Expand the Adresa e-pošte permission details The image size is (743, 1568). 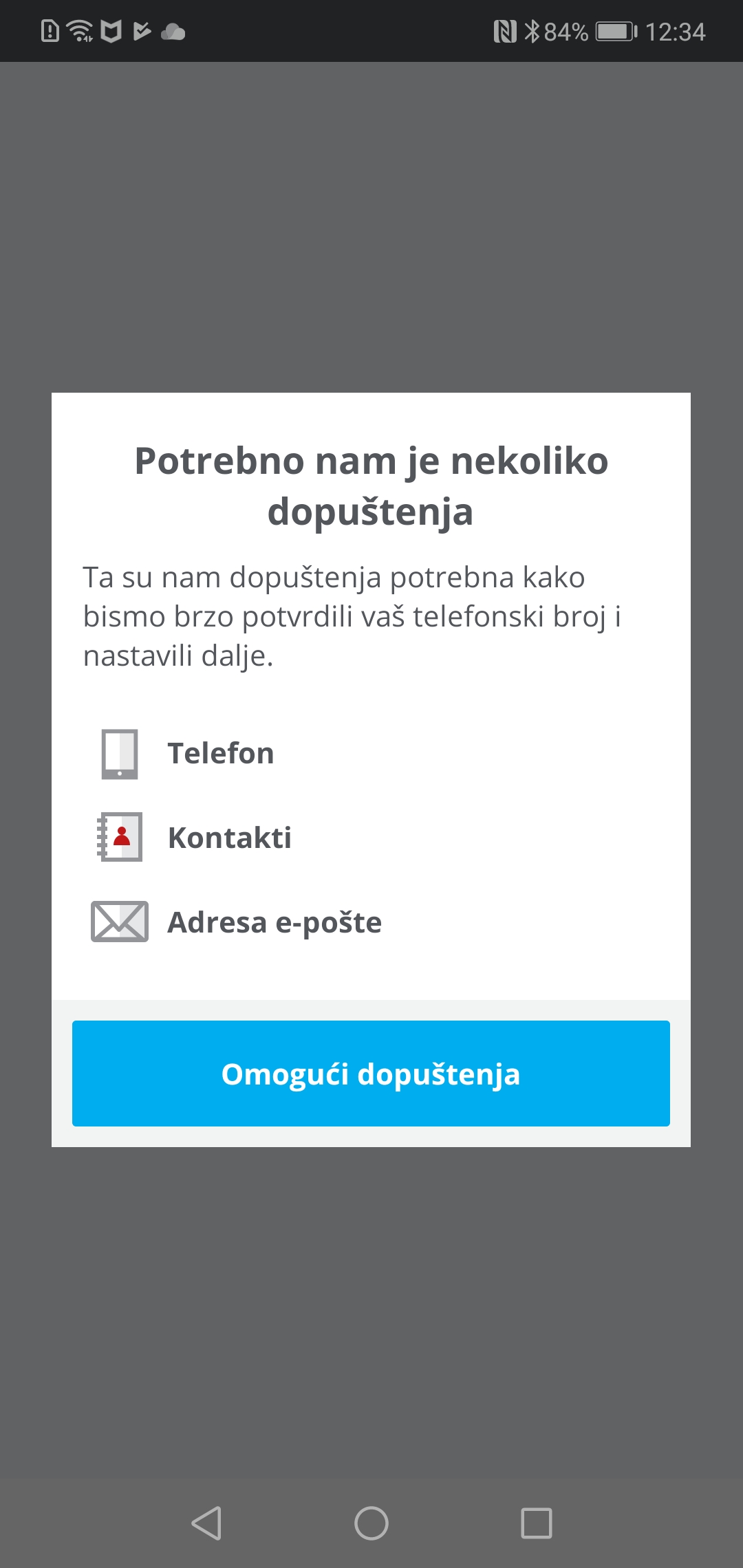274,923
